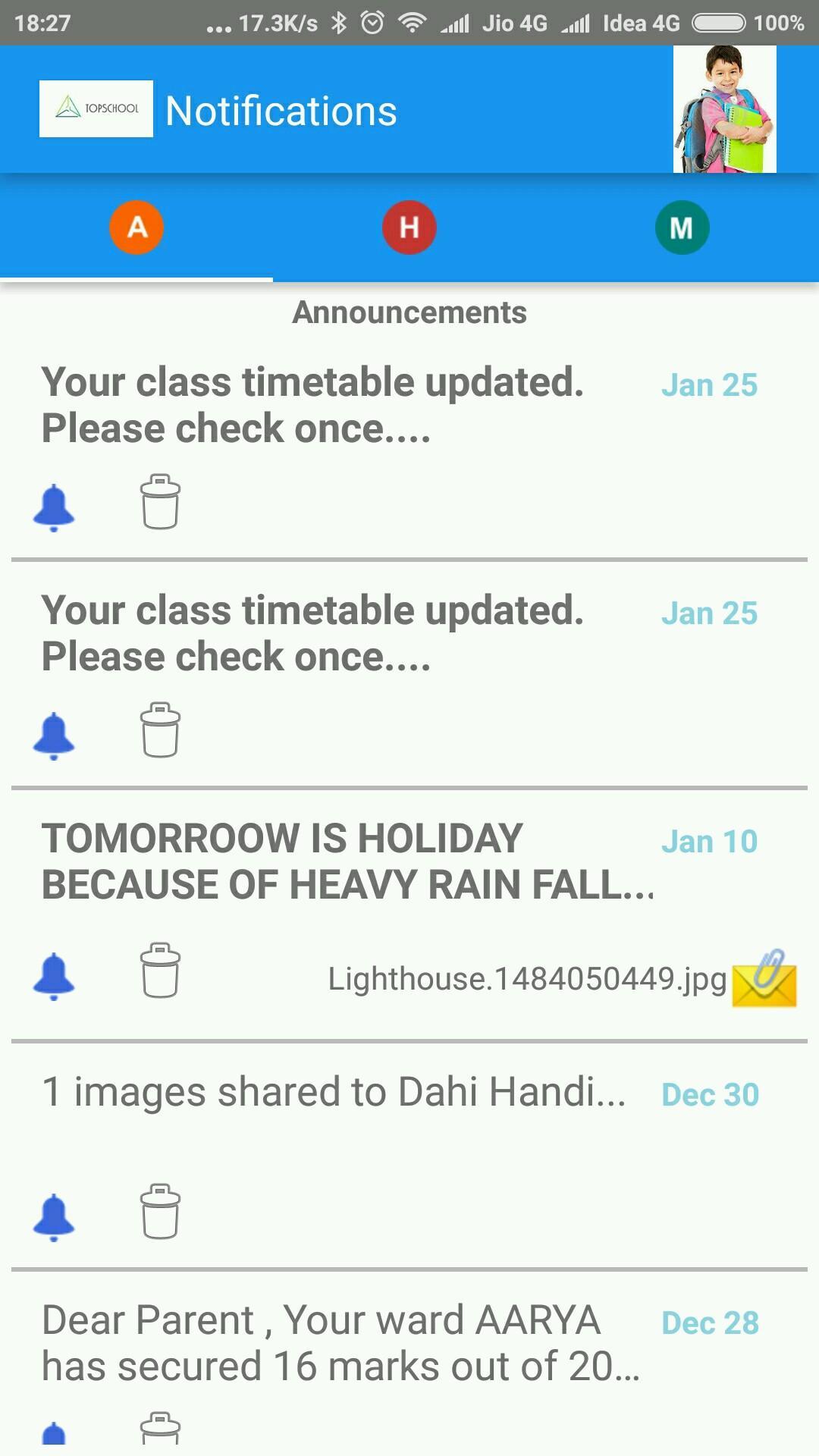Delete the Dahi Handi images announcement

tap(160, 1211)
